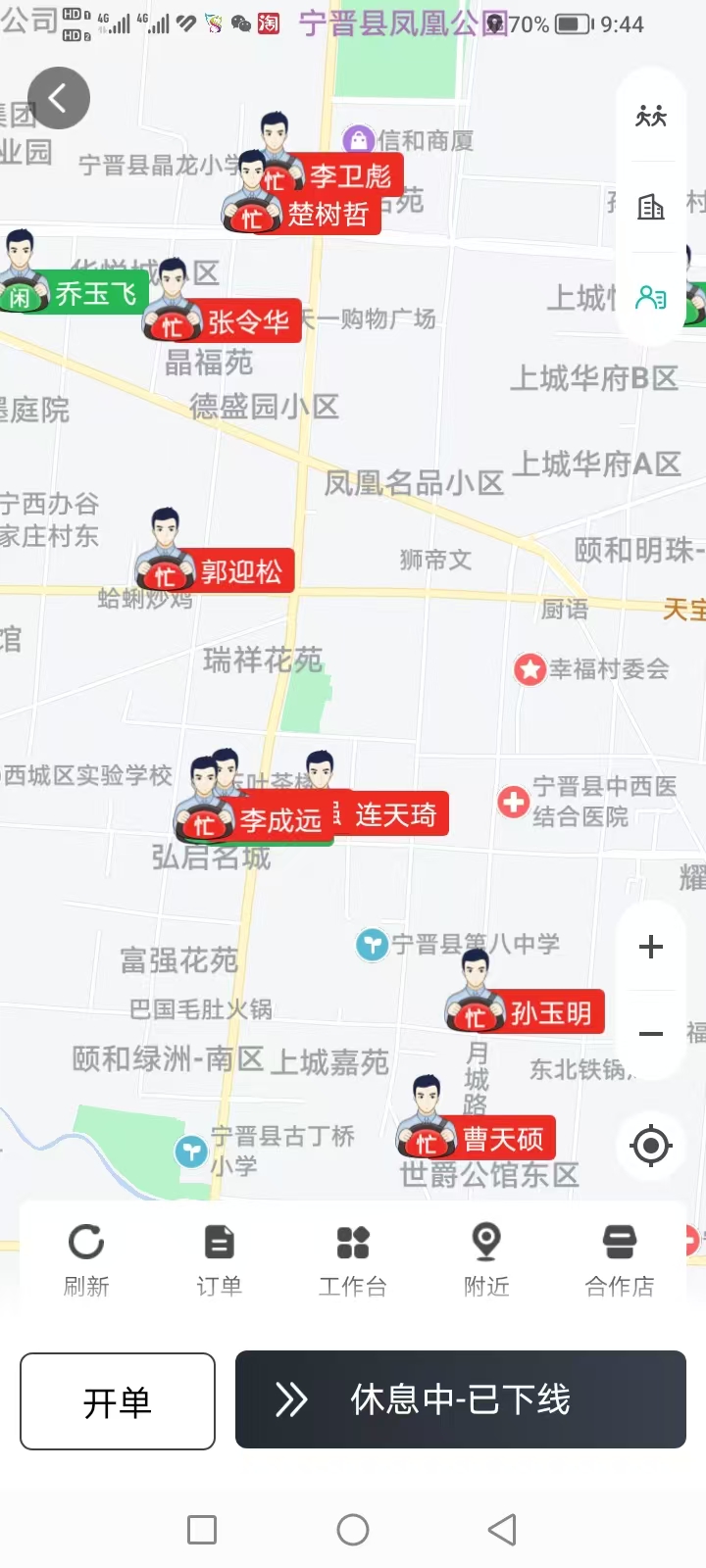The width and height of the screenshot is (706, 1568).
Task: Select driver marker 曹天硕 on the map
Action: (476, 1119)
